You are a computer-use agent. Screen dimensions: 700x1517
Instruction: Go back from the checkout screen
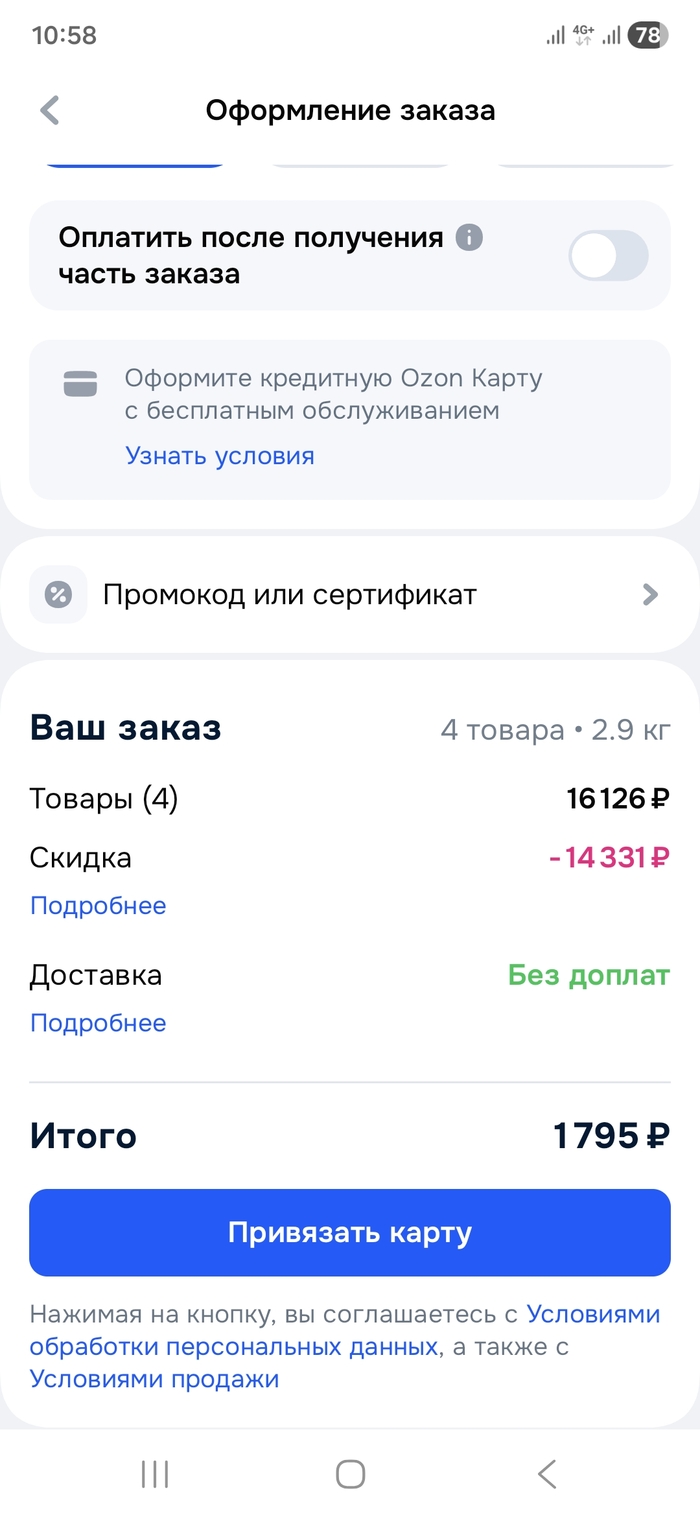click(x=50, y=110)
